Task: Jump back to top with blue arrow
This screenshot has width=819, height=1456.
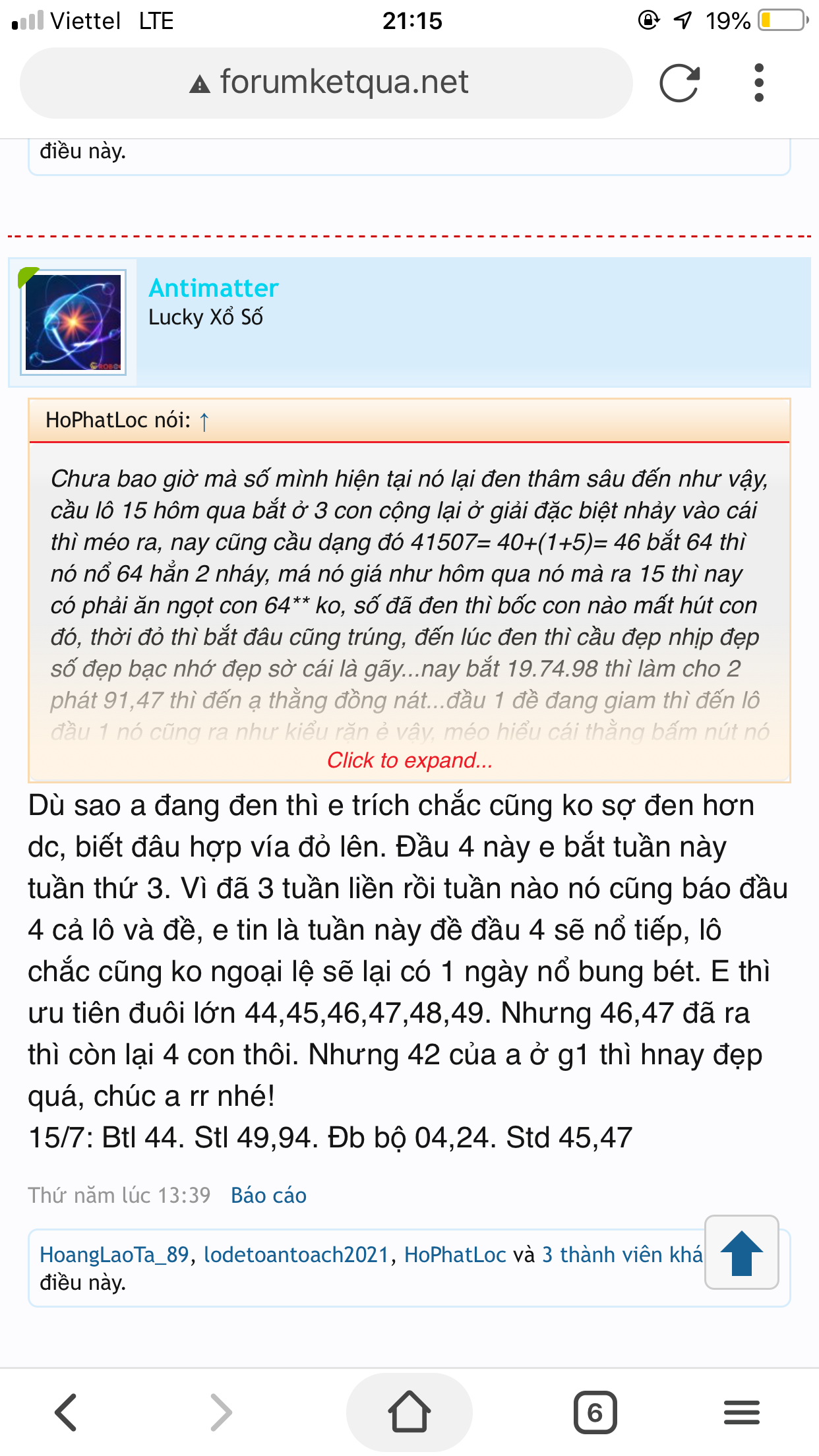Action: [741, 1252]
